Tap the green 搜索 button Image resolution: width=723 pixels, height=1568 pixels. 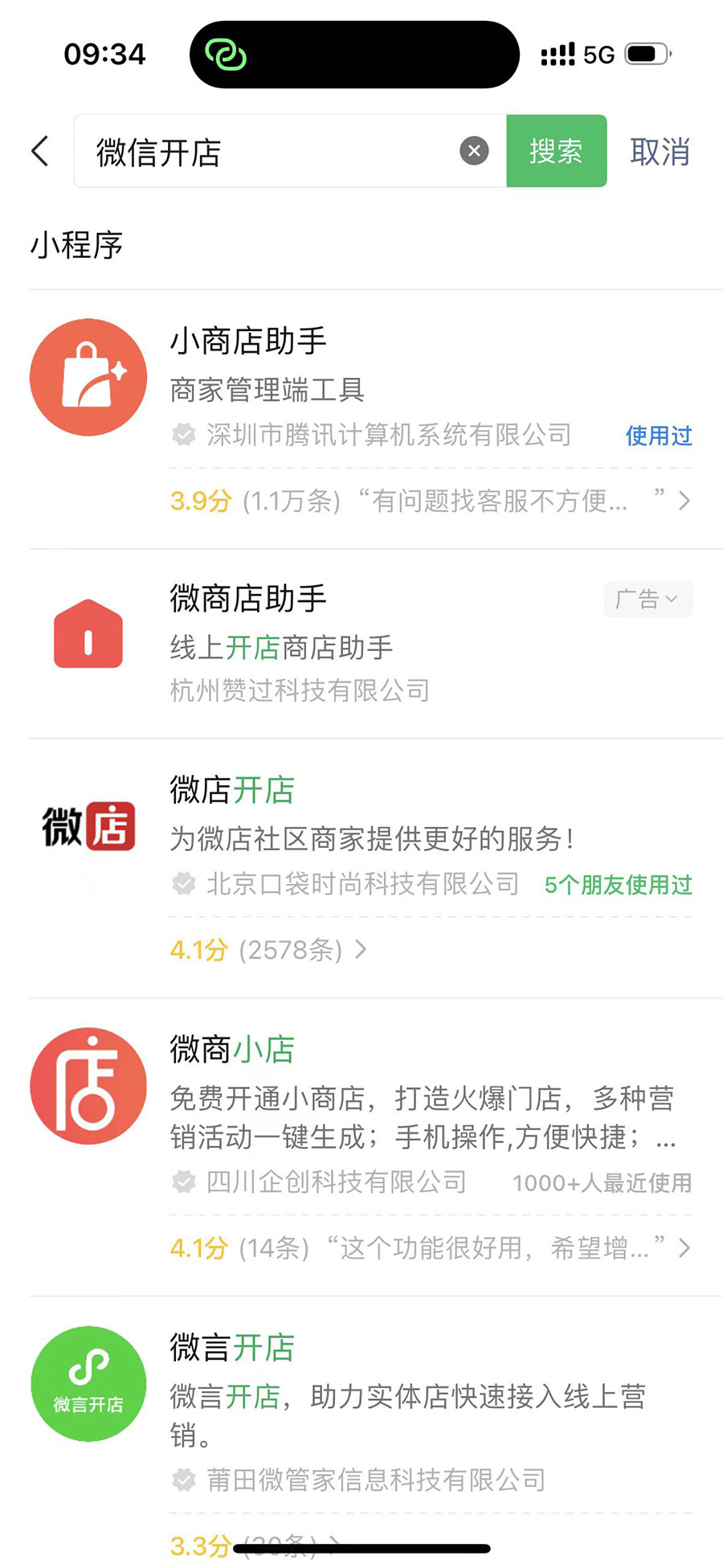(x=556, y=151)
